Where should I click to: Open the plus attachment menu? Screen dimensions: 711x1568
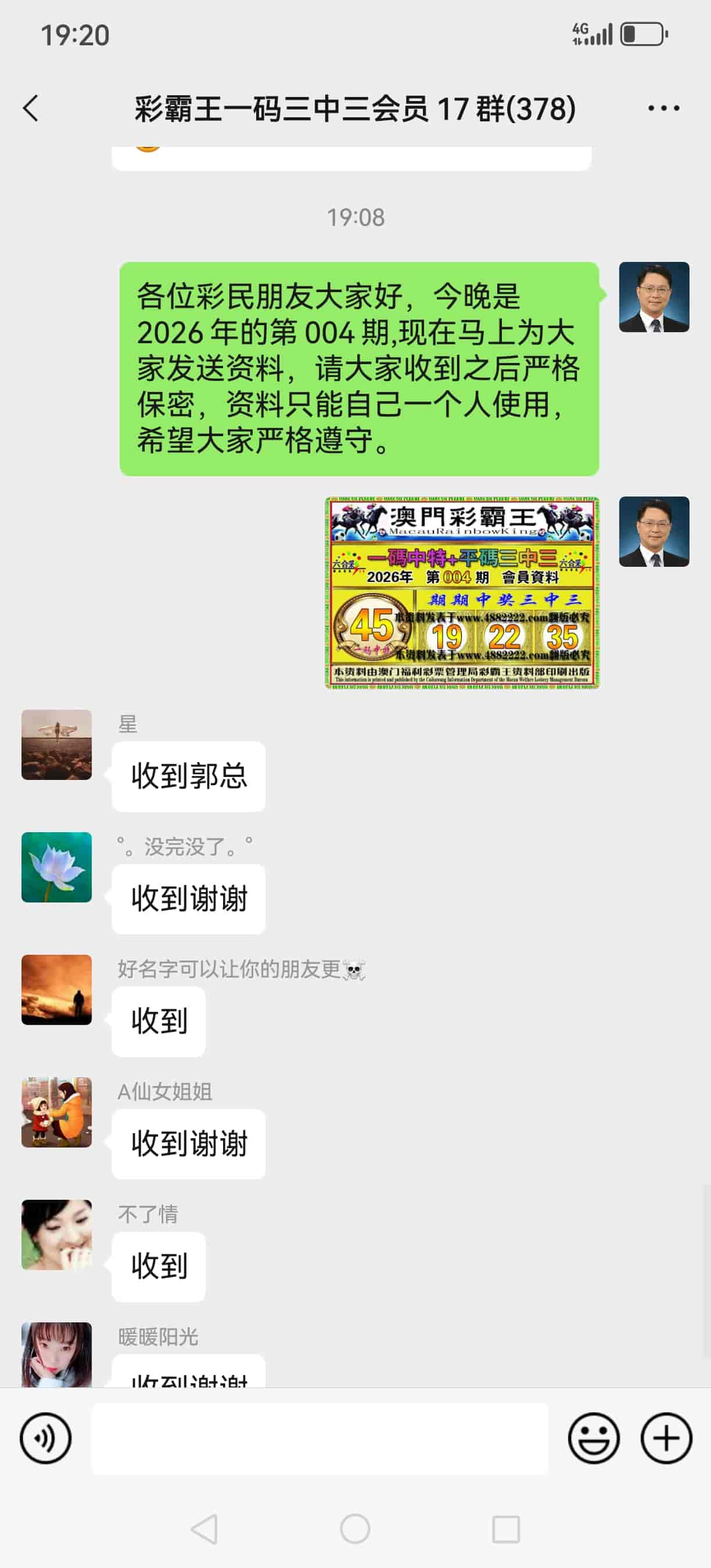pos(666,1438)
